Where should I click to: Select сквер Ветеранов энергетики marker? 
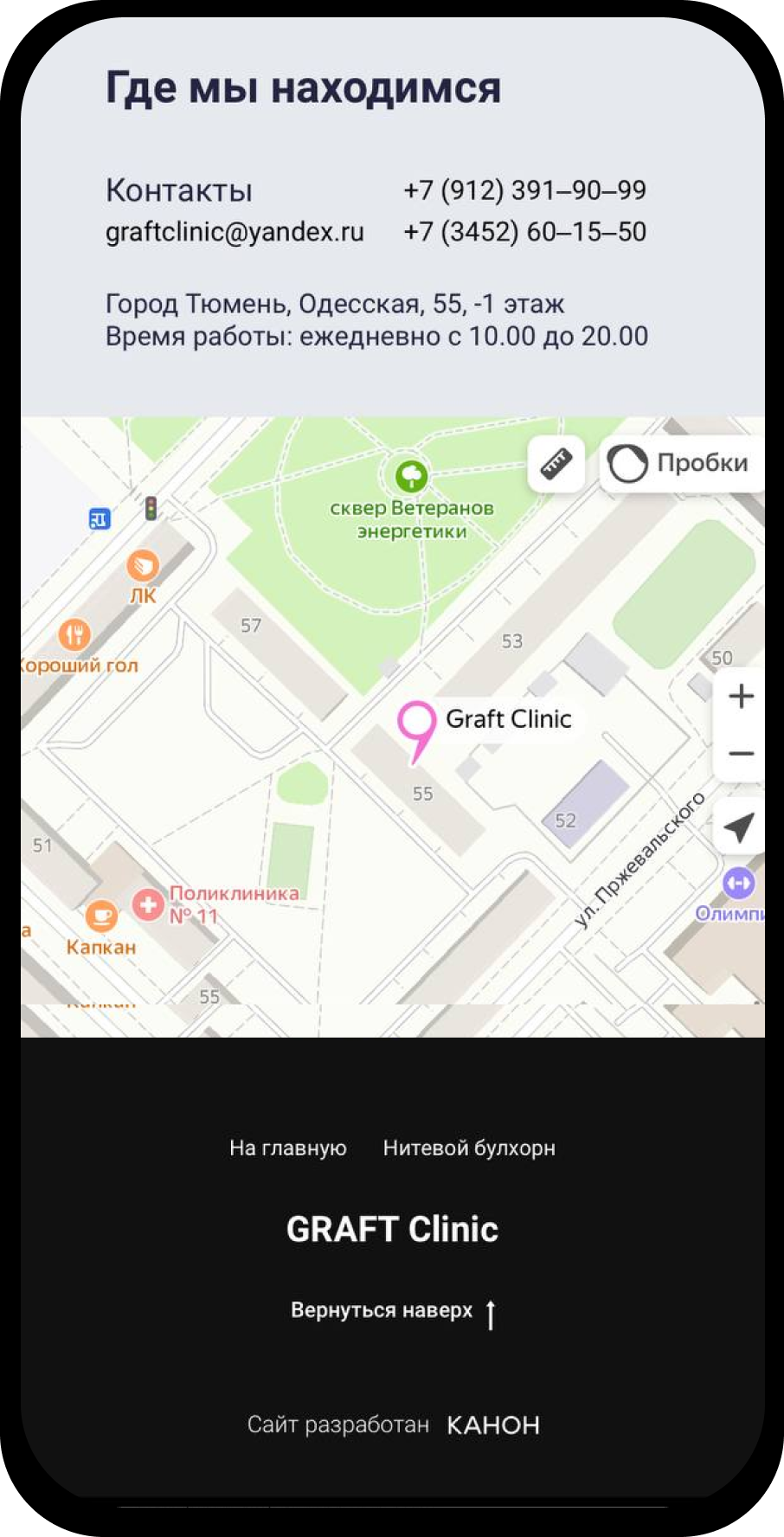(412, 476)
